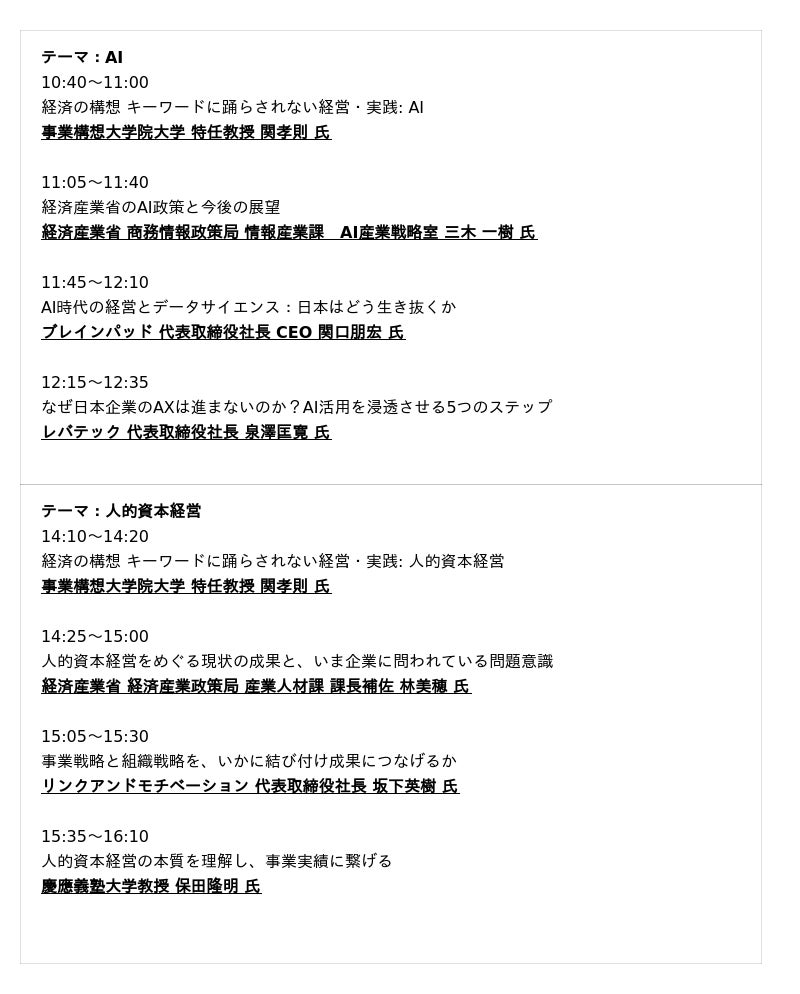Open レバテック 泉澤匡寛 speaker link
The height and width of the screenshot is (994, 800).
(x=186, y=433)
